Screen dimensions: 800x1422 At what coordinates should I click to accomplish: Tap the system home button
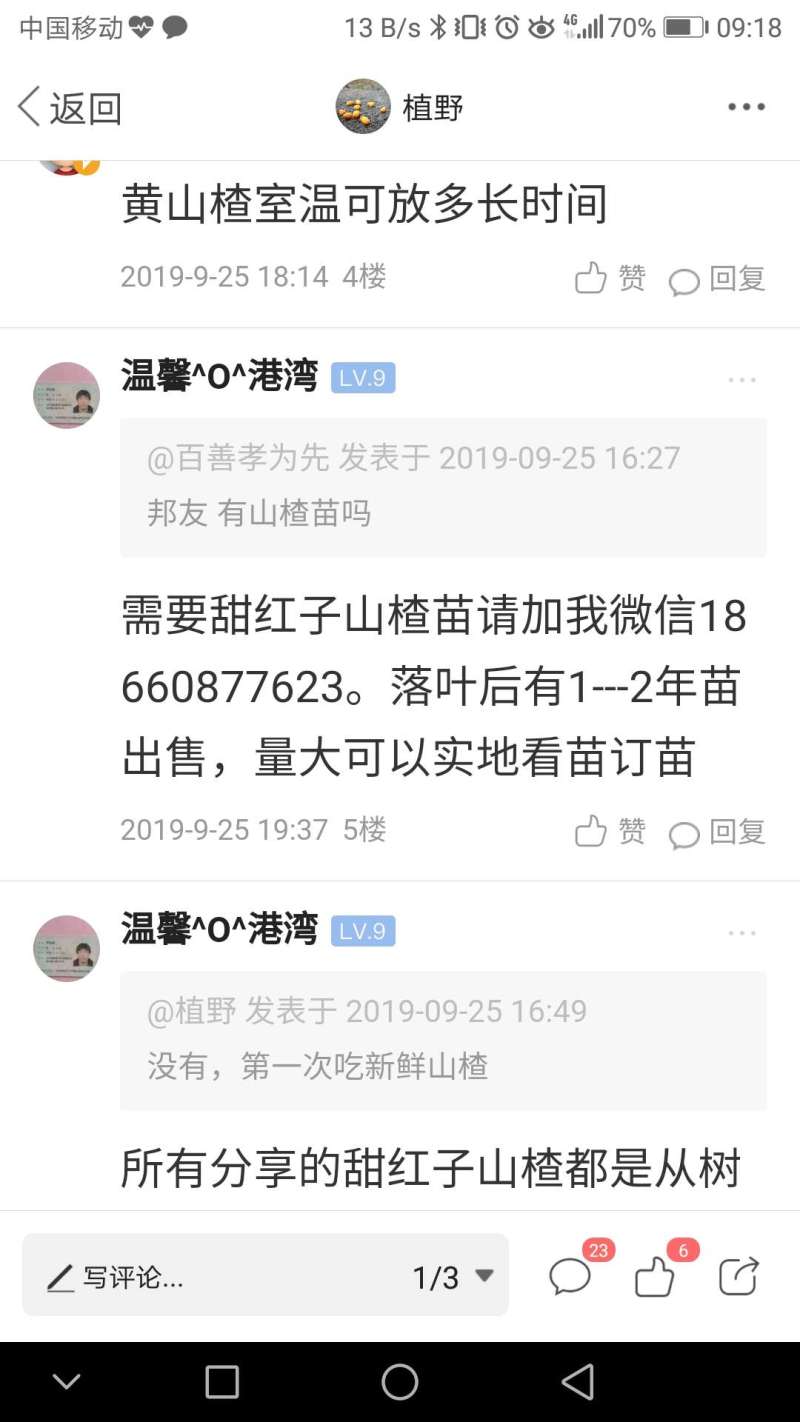tap(400, 1382)
